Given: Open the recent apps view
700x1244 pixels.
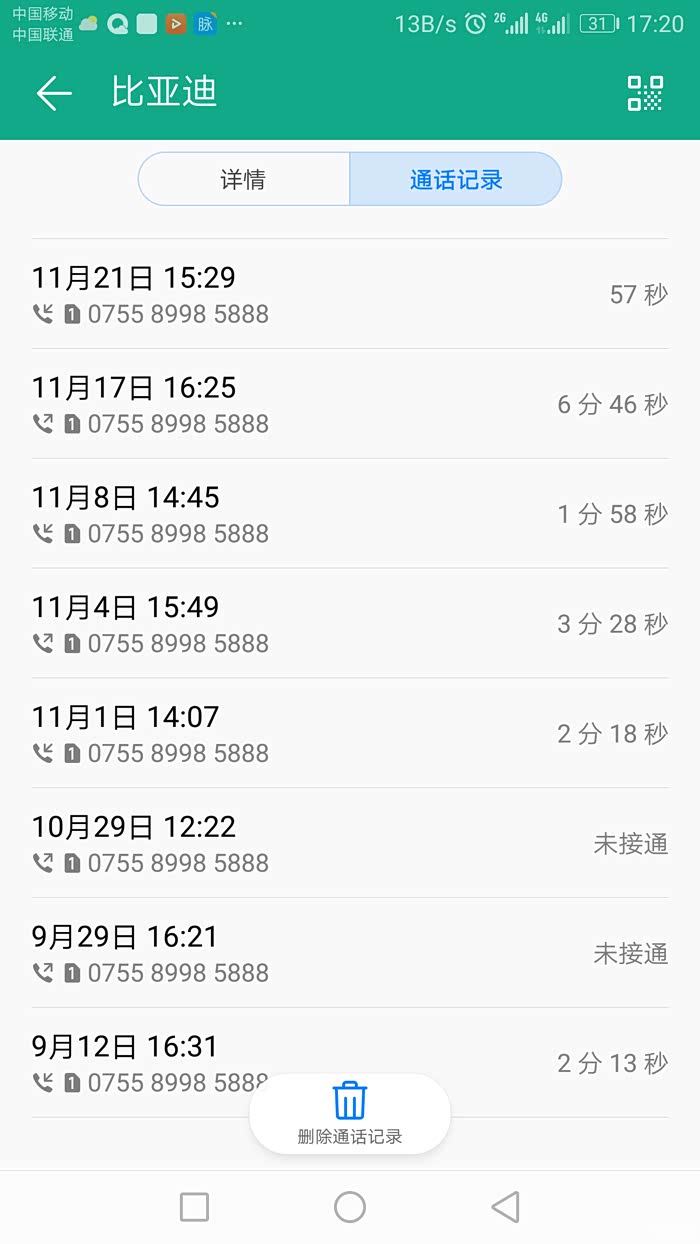Looking at the screenshot, I should pyautogui.click(x=194, y=1207).
